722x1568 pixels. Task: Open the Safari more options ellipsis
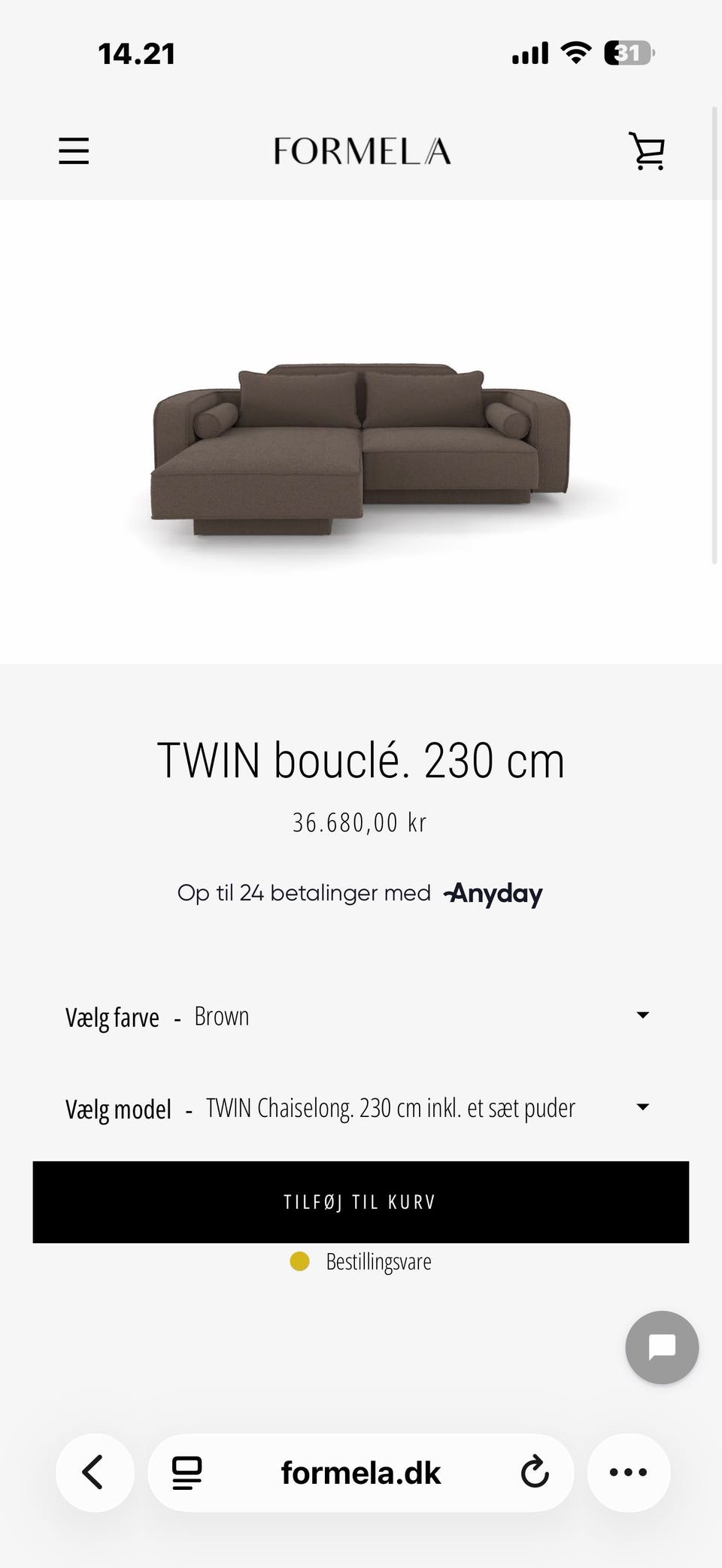[629, 1473]
